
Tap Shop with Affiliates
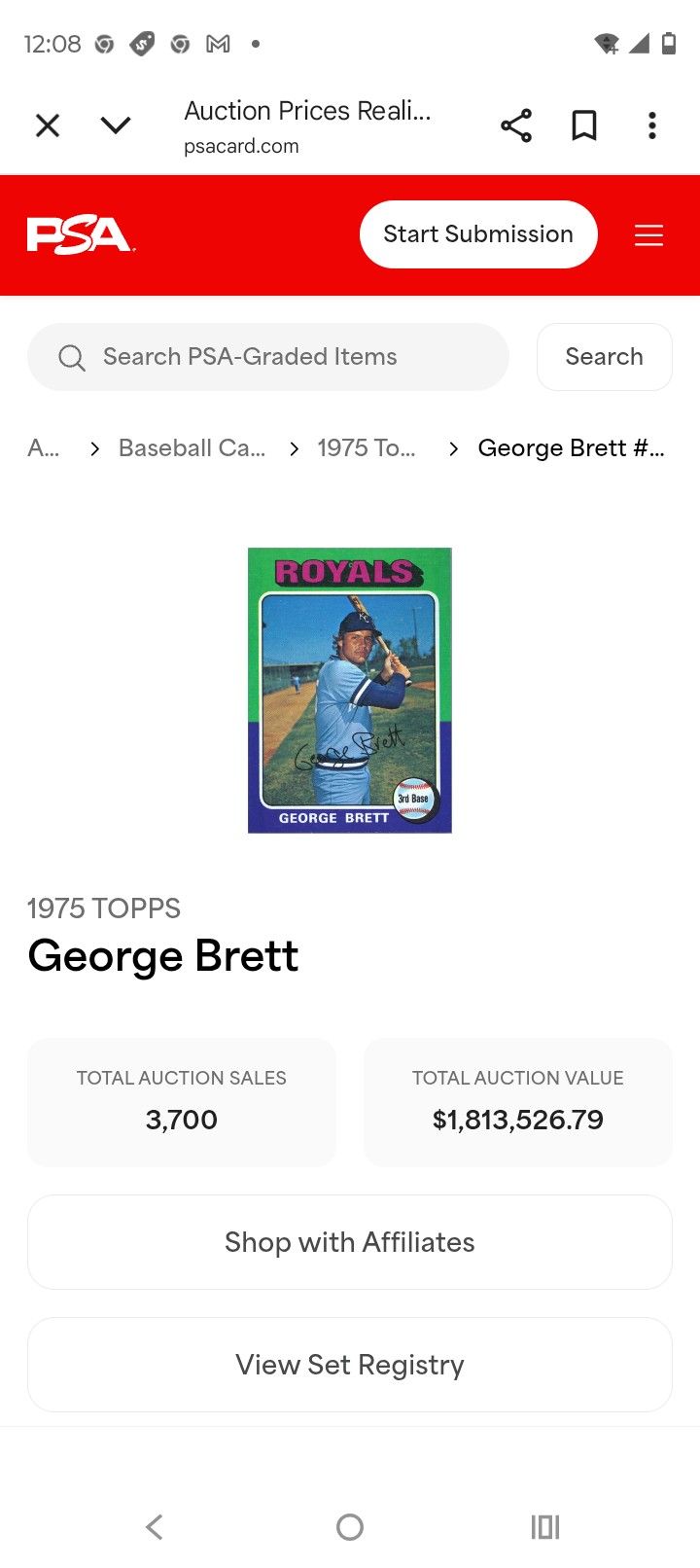click(x=350, y=1242)
